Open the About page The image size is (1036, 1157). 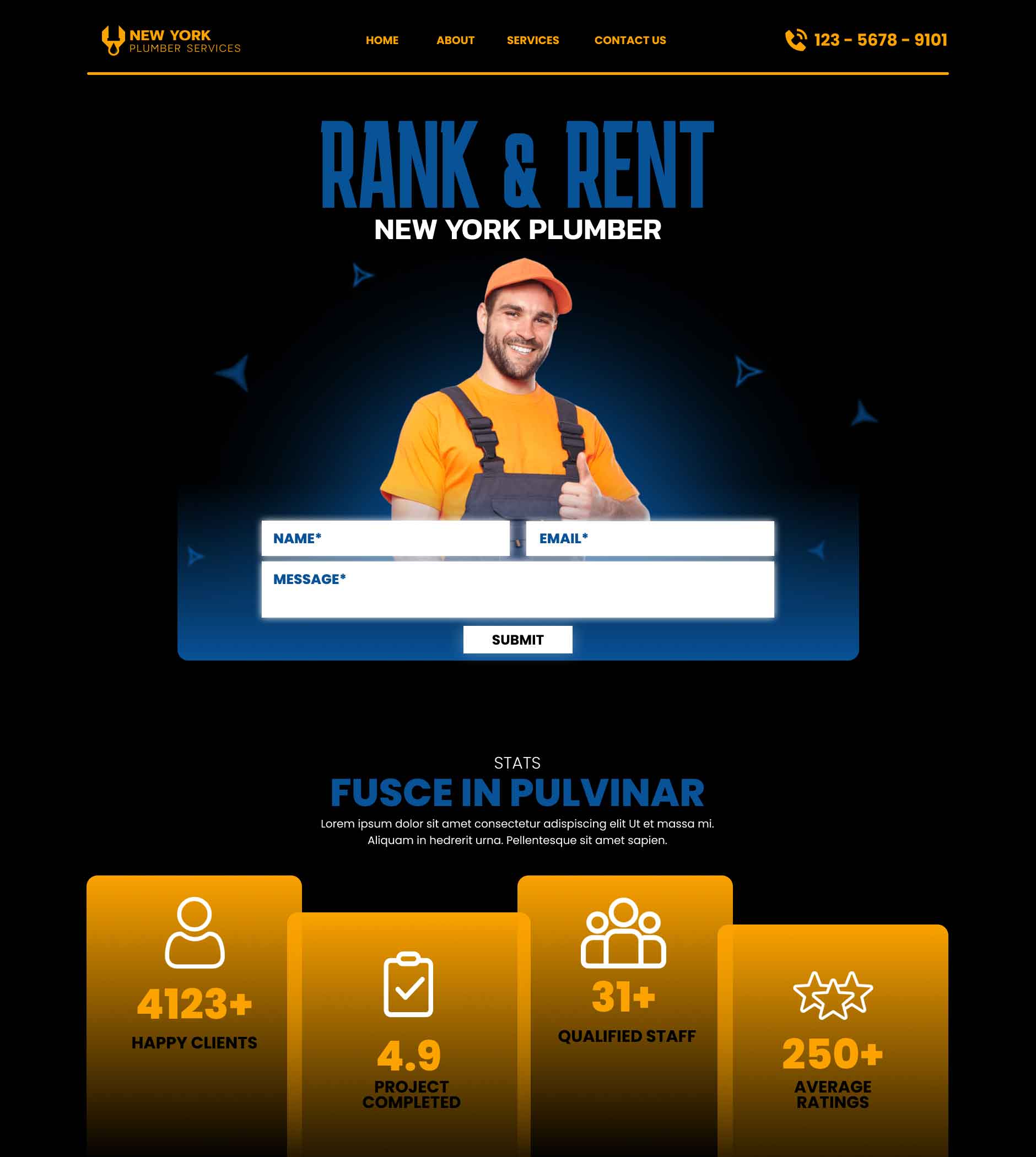click(455, 40)
